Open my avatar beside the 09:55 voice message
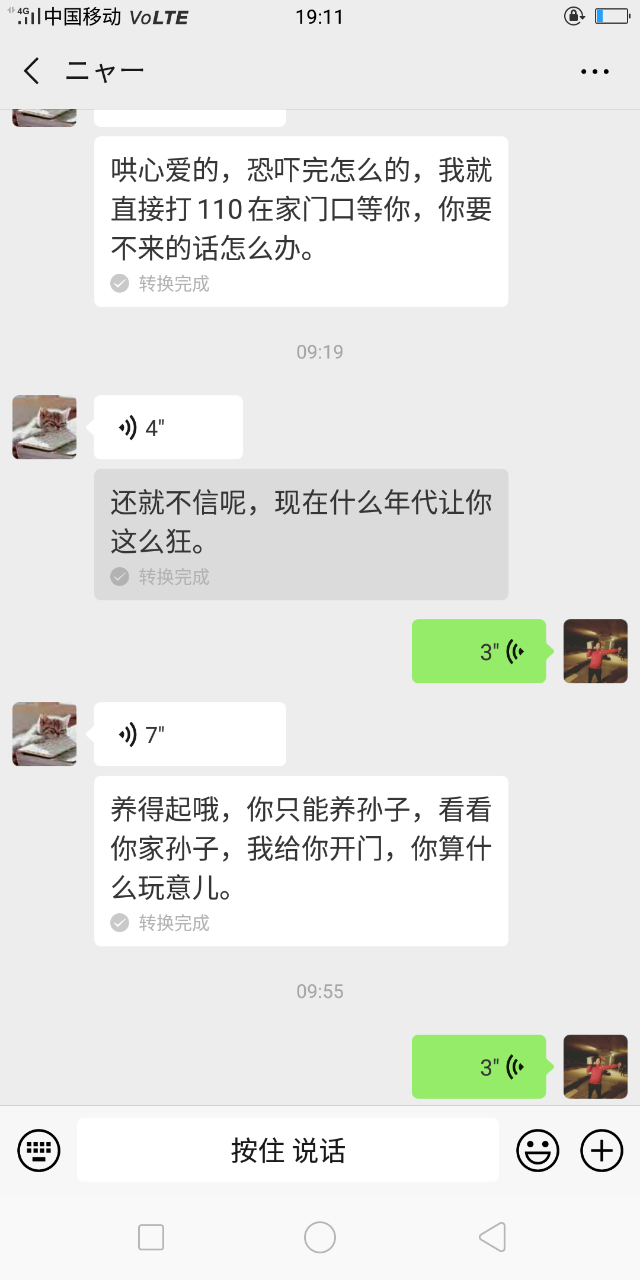The width and height of the screenshot is (640, 1280). point(595,1066)
